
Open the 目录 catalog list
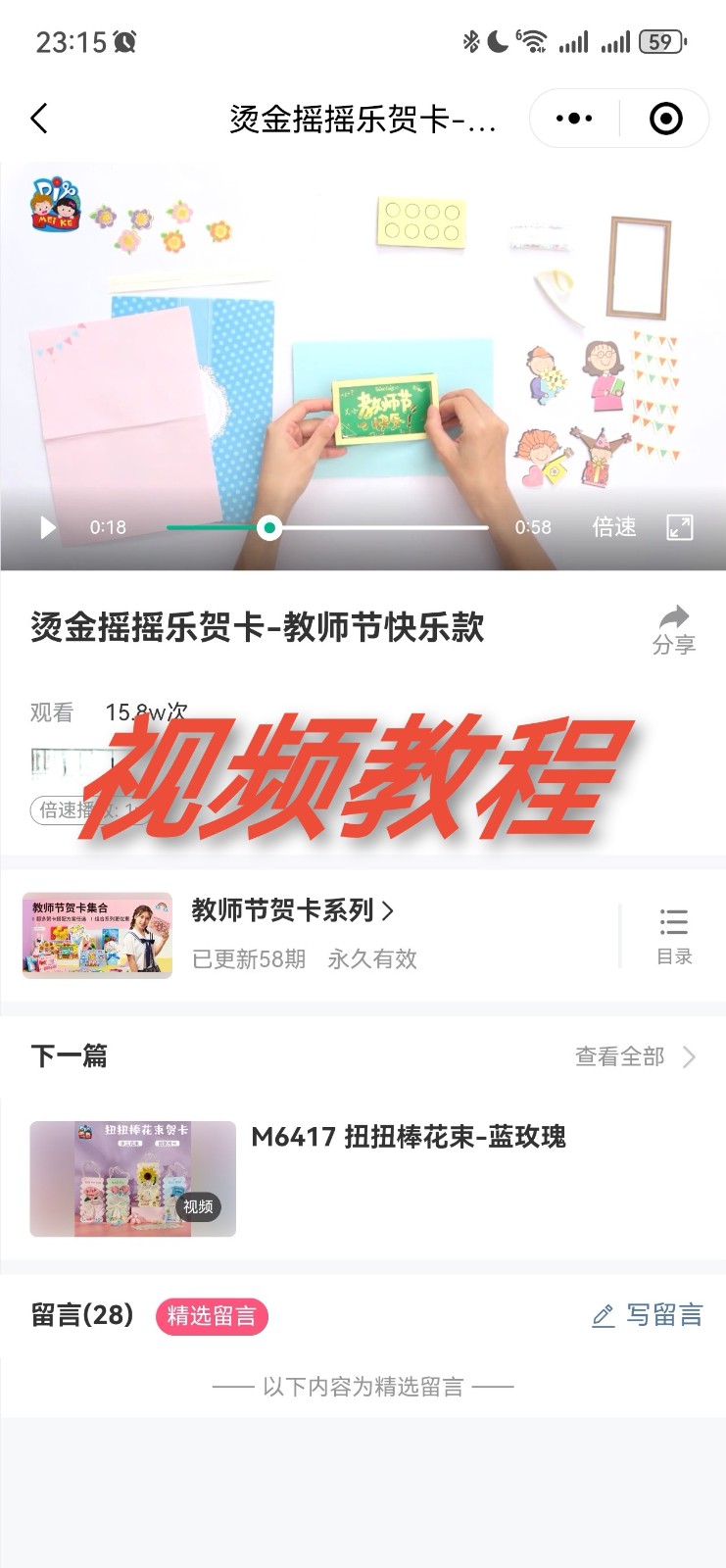coord(674,935)
